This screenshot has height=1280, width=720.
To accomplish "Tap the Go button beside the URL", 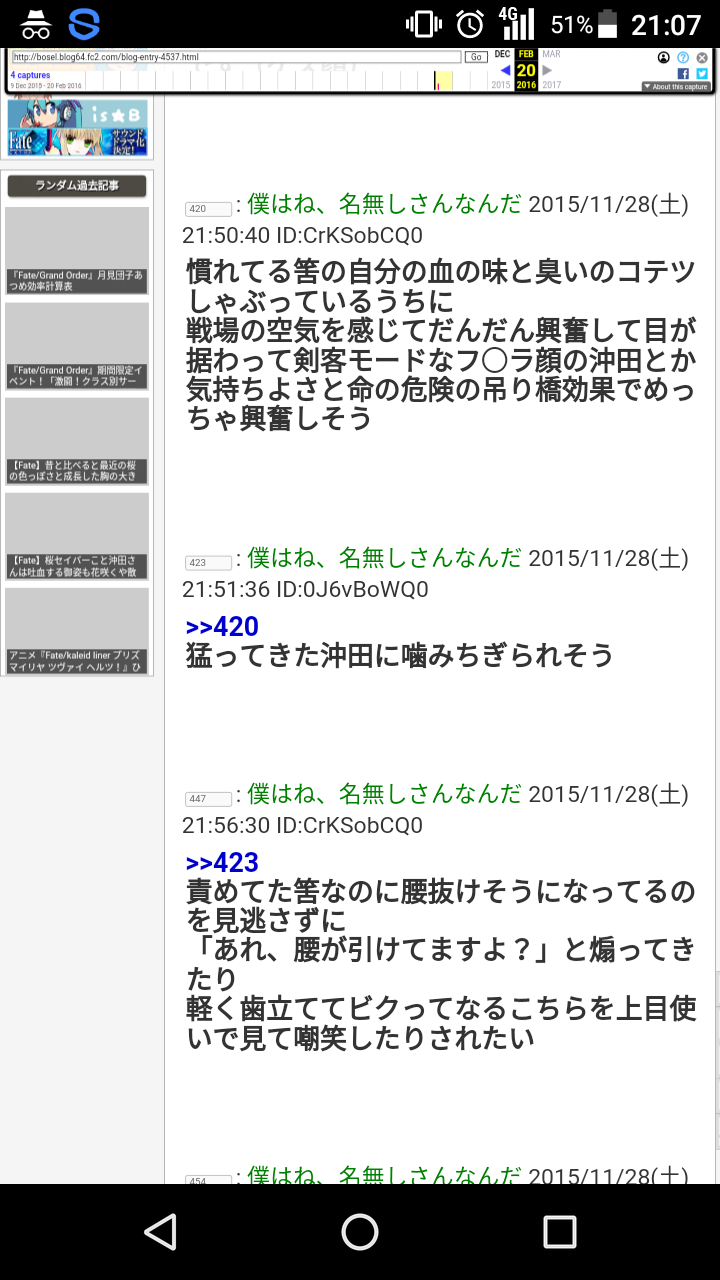I will pos(476,57).
